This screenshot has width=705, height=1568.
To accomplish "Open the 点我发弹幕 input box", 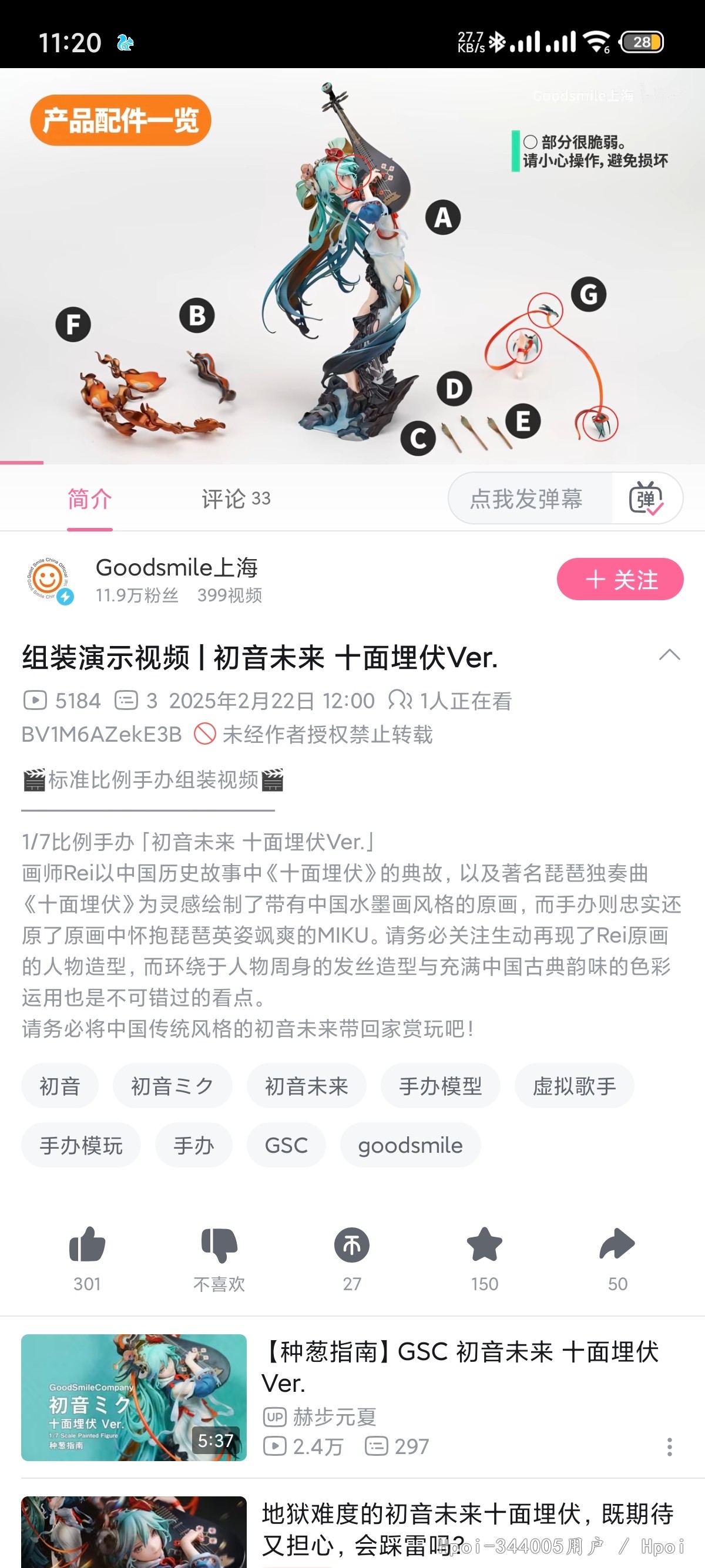I will pos(527,499).
